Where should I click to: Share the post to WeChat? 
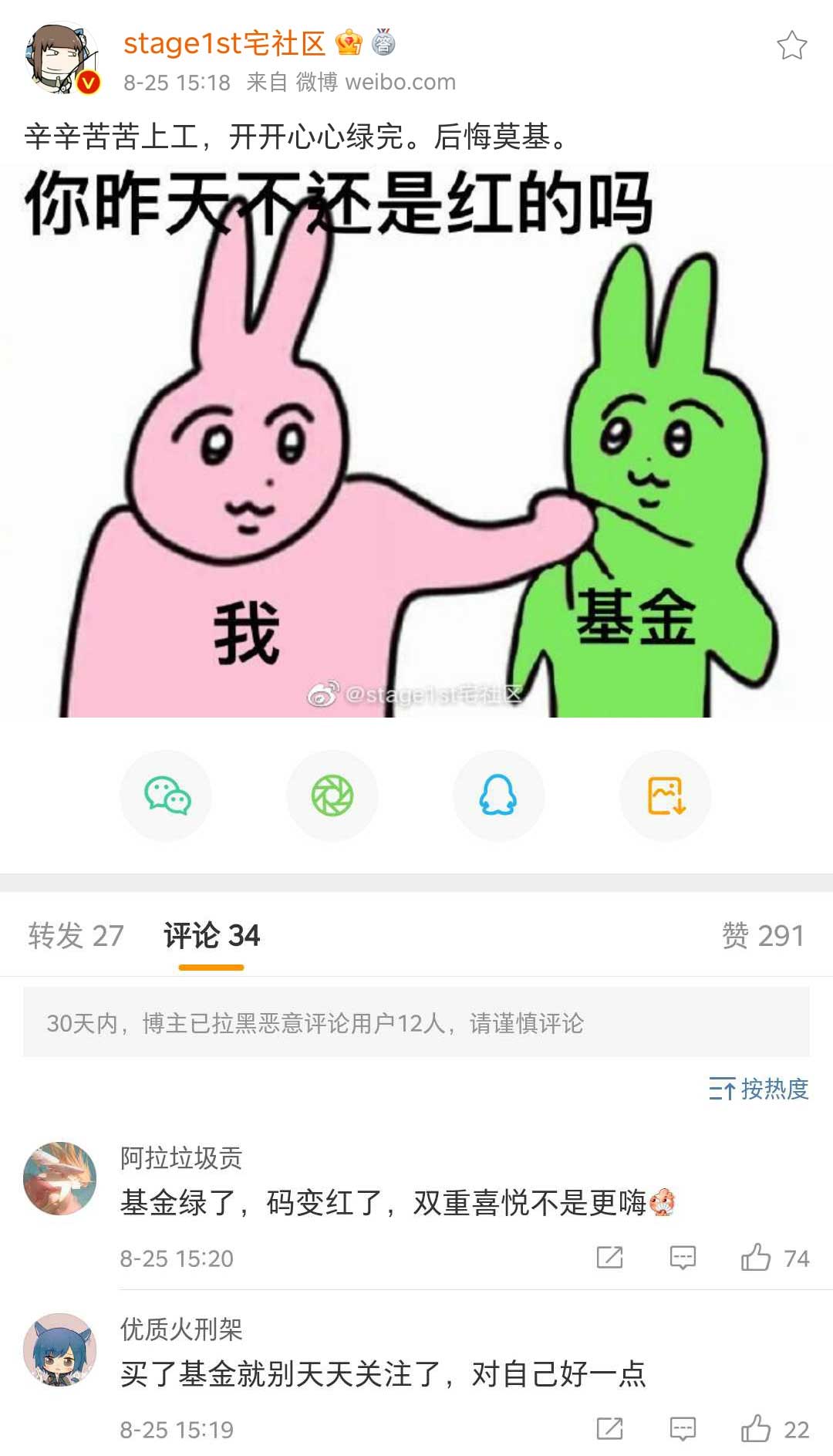pyautogui.click(x=167, y=796)
